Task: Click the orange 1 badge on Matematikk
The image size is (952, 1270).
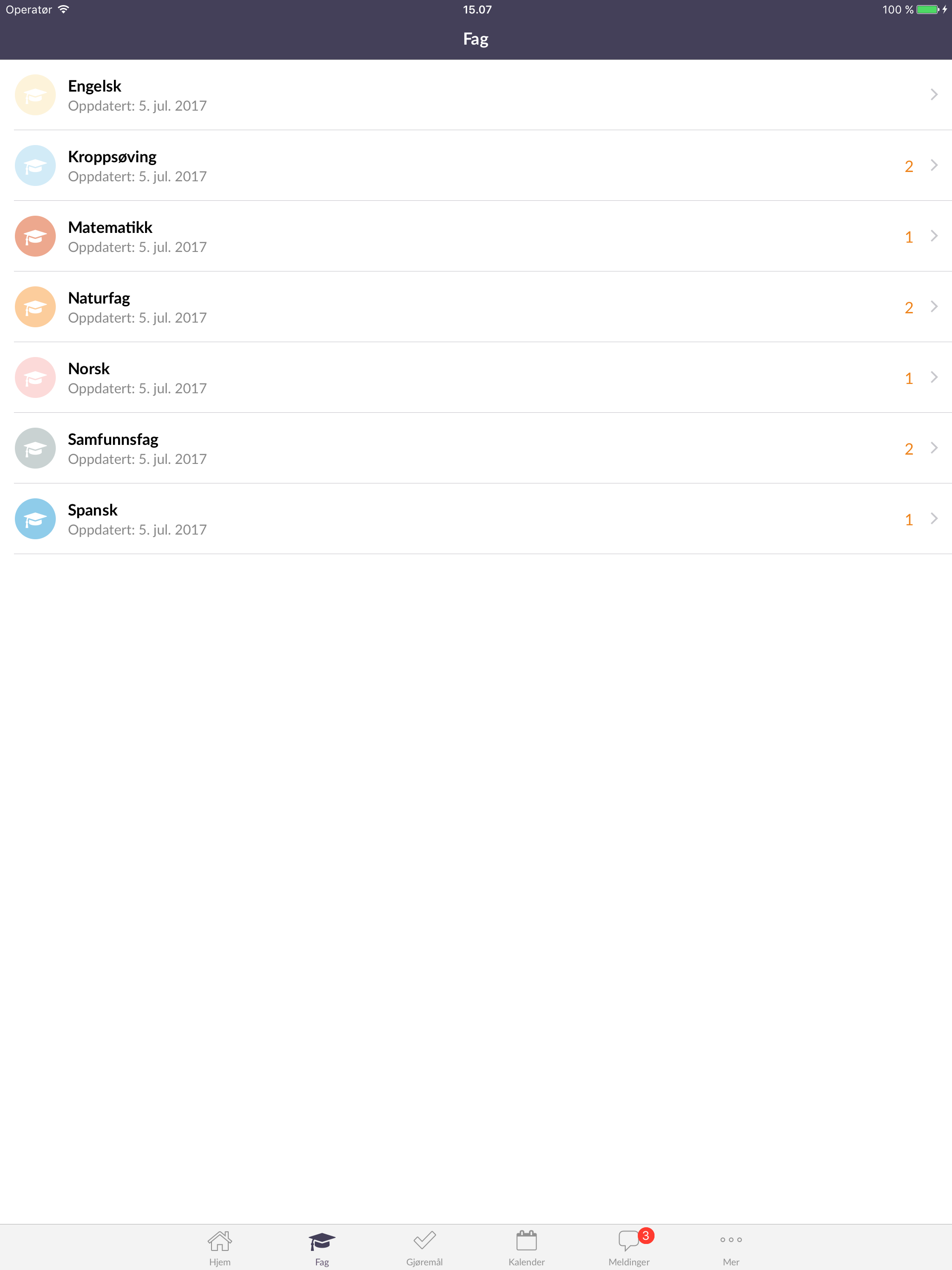Action: [909, 237]
